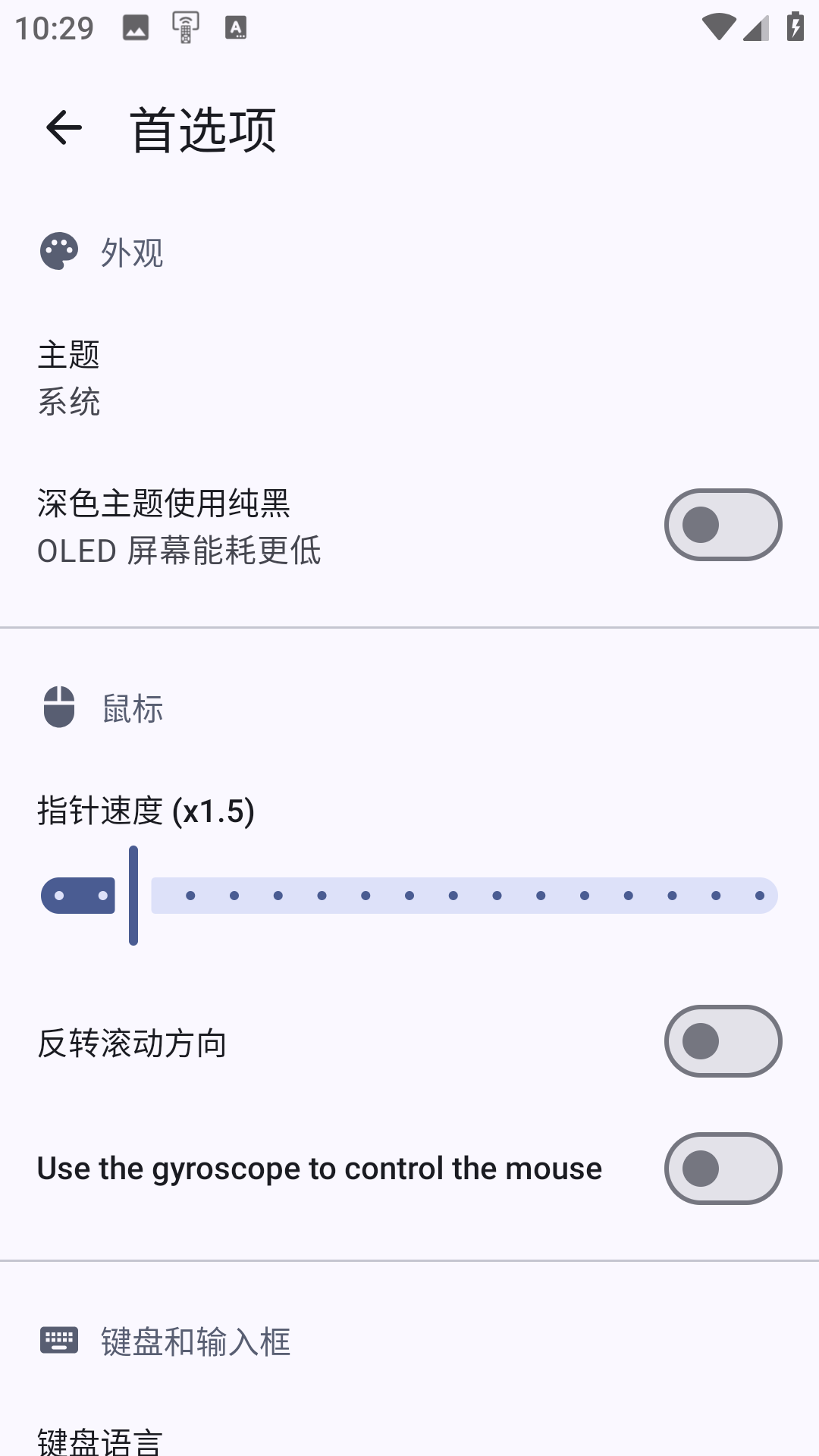Enable 深色主题使用纯黑 switch

(x=723, y=525)
